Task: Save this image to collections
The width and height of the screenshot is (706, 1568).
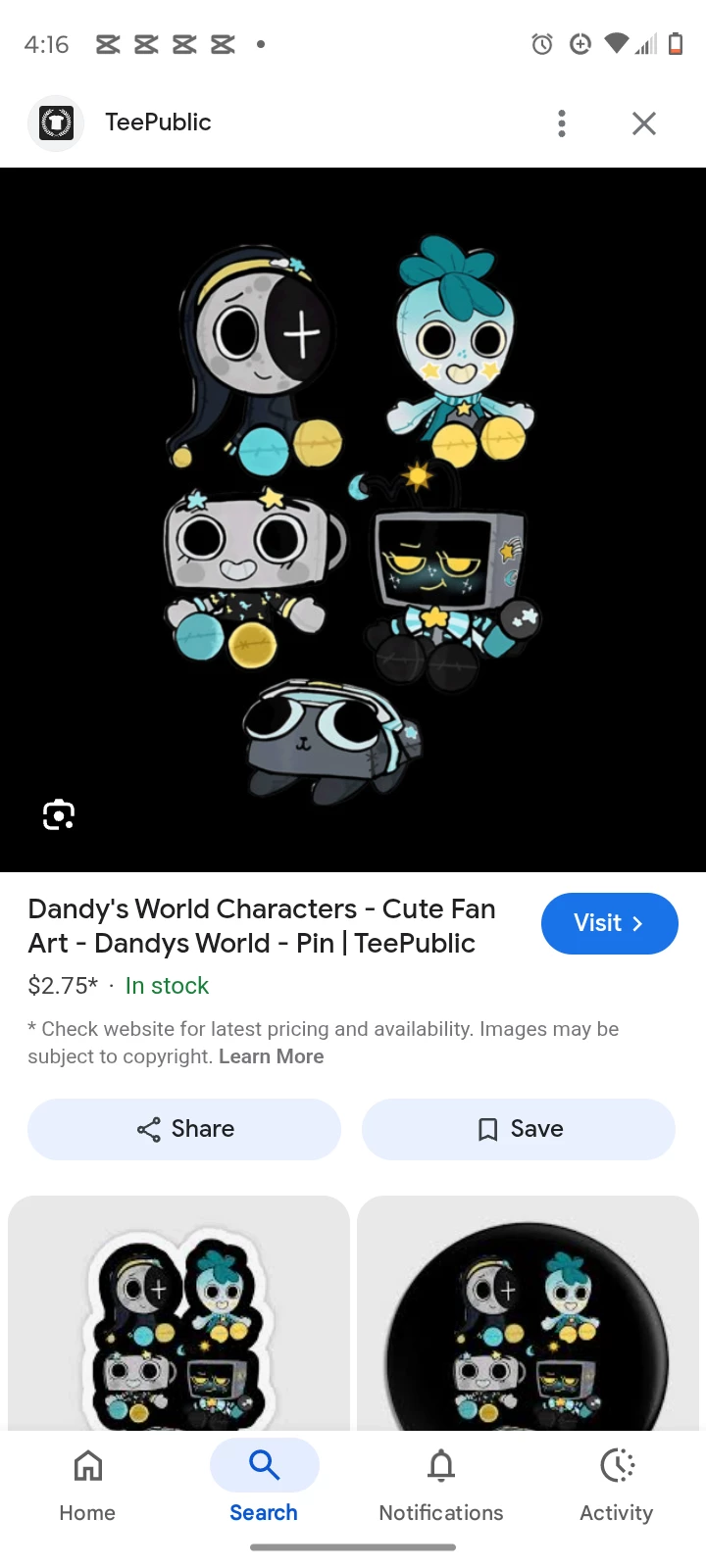Action: tap(519, 1129)
